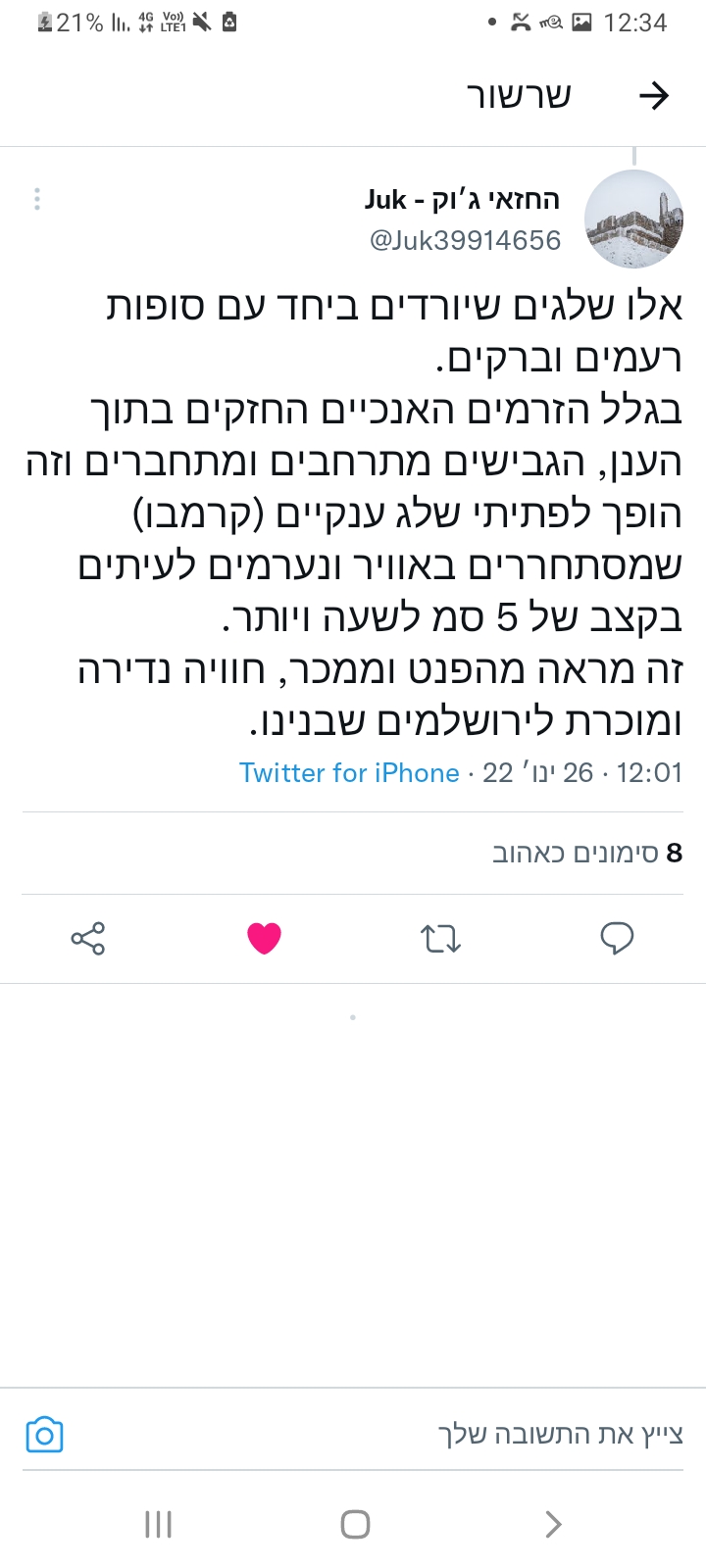Open the @Juk39914656 profile handle

pos(465,240)
